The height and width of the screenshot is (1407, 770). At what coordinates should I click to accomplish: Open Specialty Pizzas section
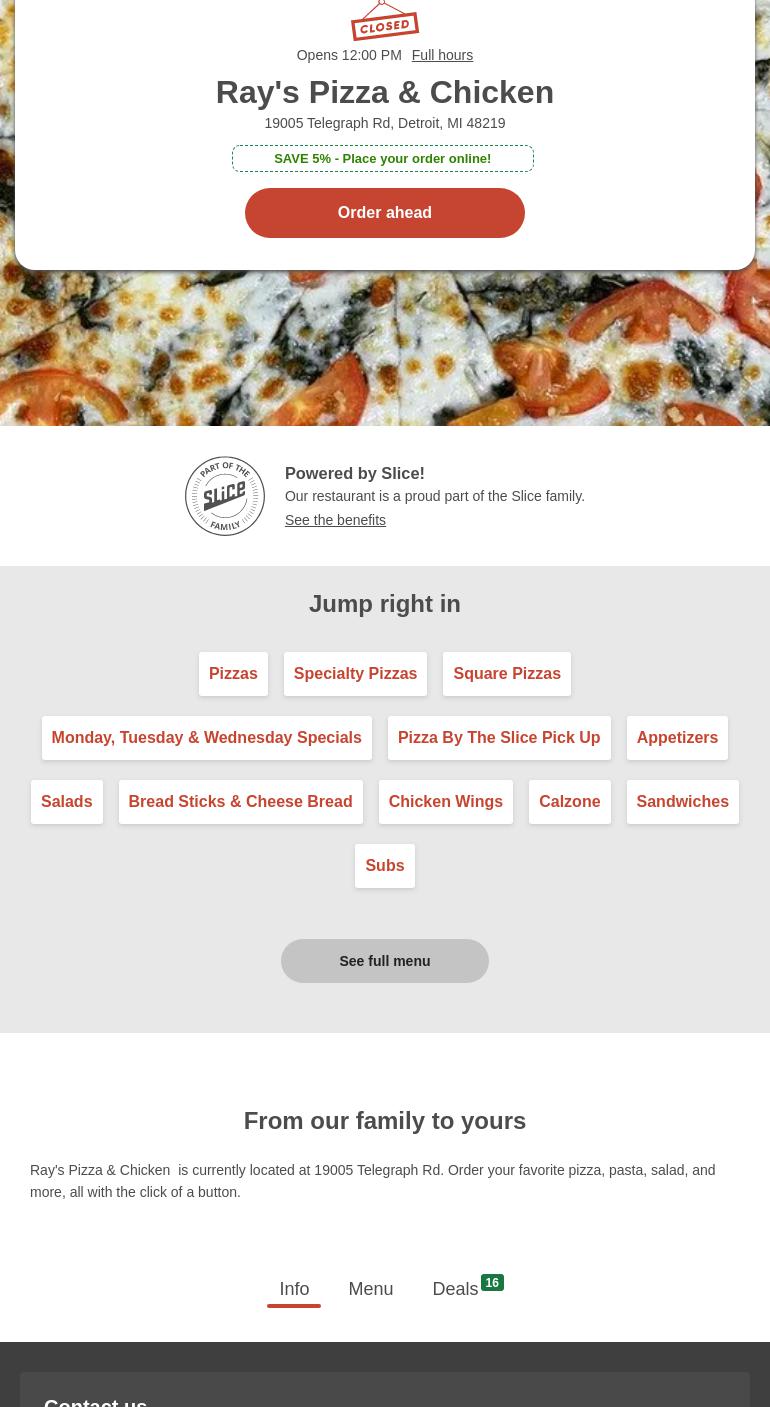(x=355, y=674)
